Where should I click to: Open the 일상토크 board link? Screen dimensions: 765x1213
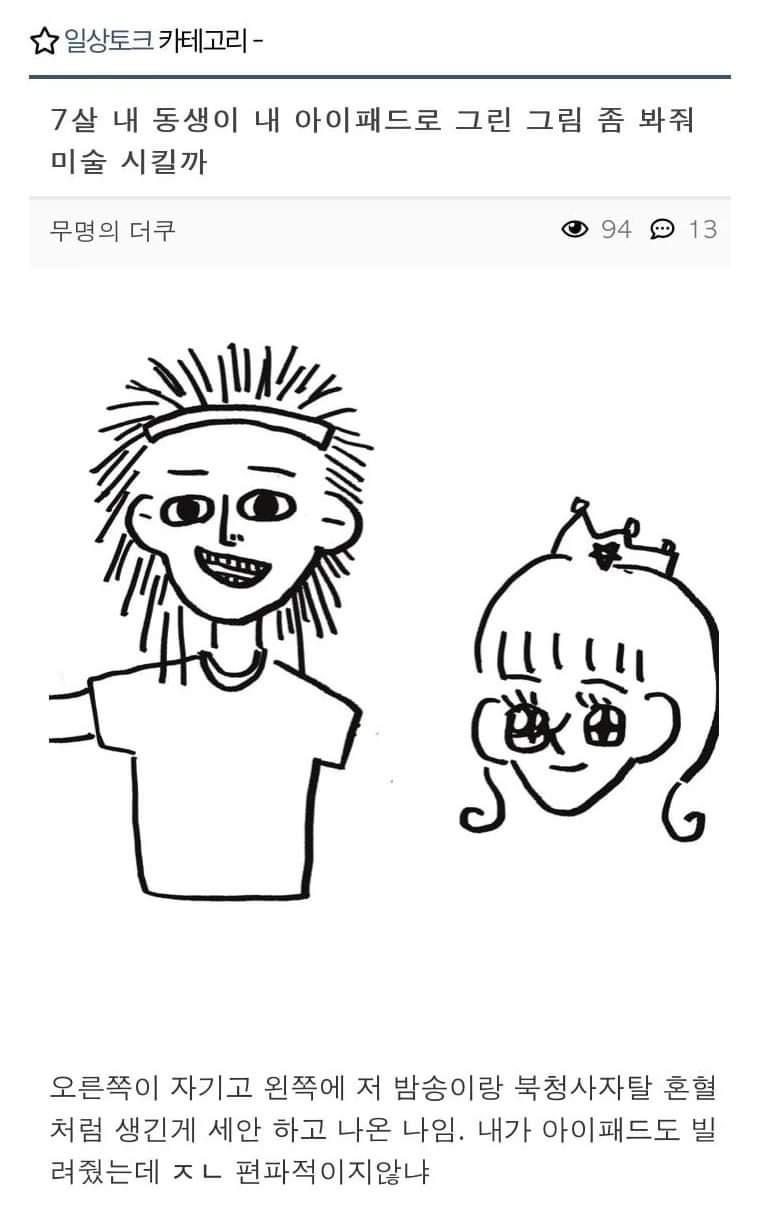click(108, 41)
